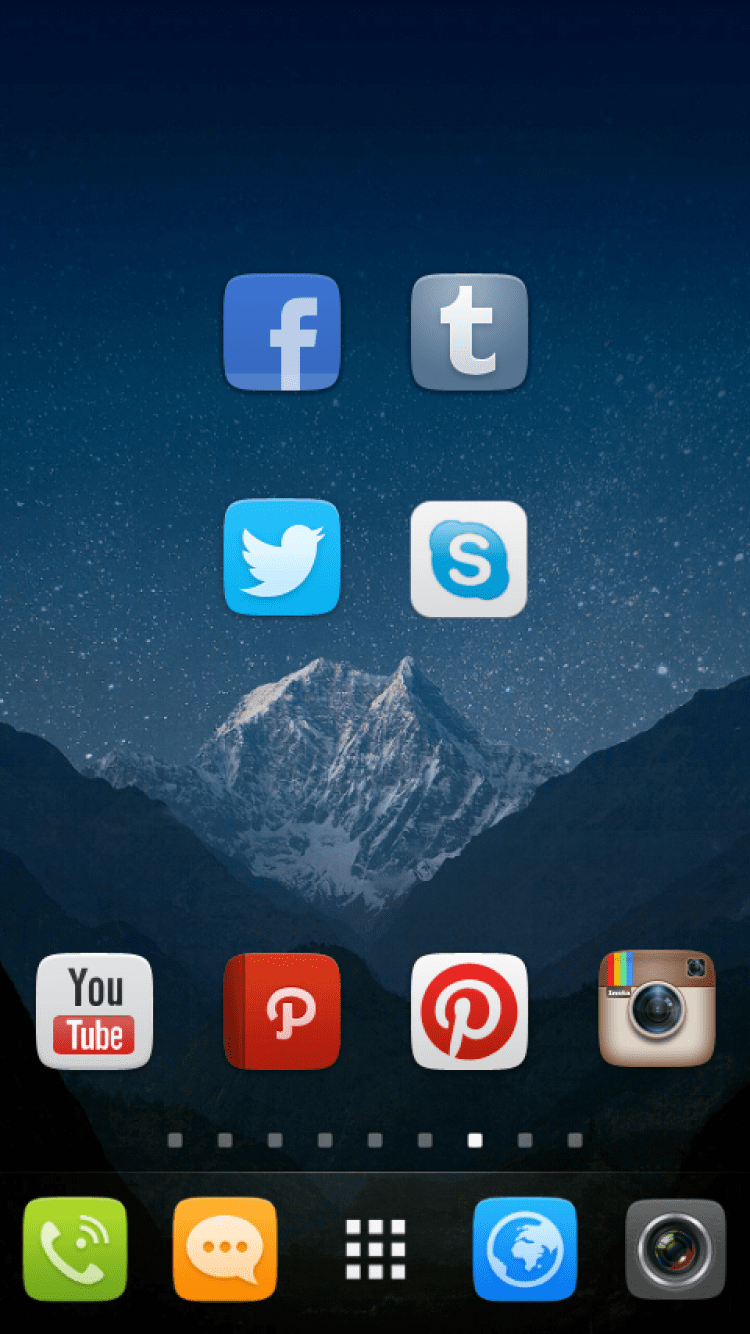750x1334 pixels.
Task: Open the YouTube app
Action: coord(95,1011)
